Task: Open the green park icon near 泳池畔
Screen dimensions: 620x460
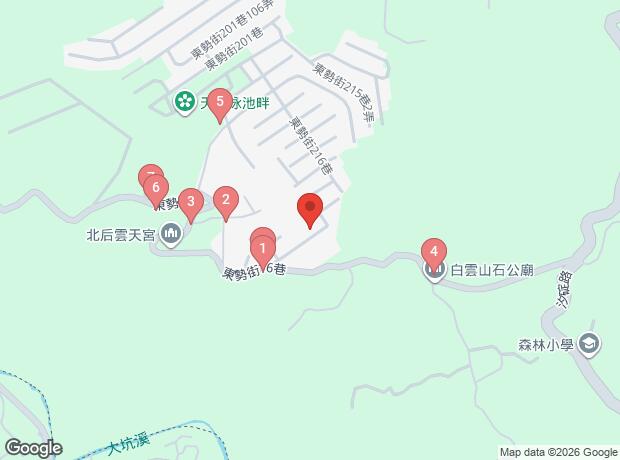Action: [x=184, y=100]
